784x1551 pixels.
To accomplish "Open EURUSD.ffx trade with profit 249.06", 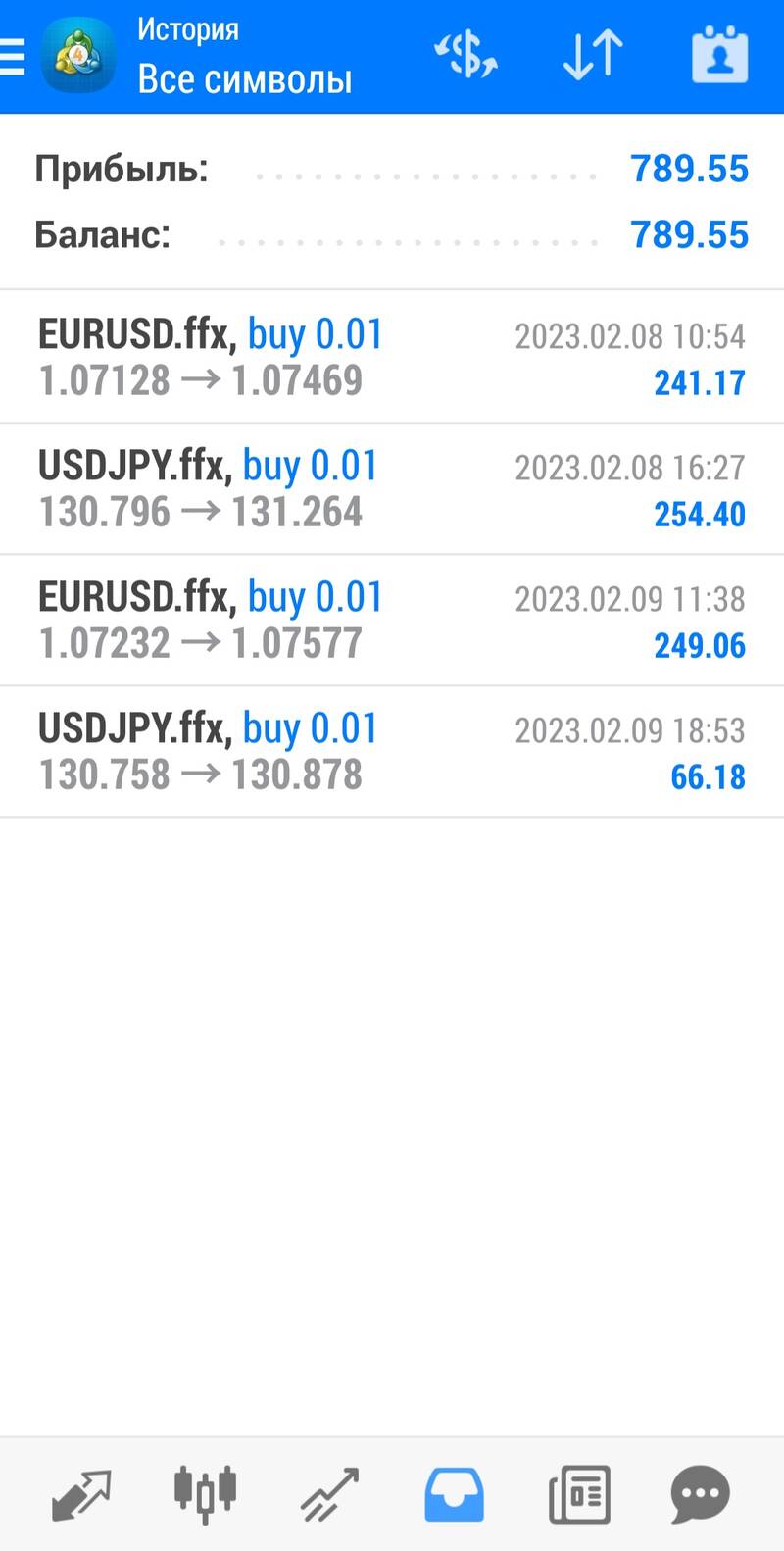I will click(x=392, y=621).
